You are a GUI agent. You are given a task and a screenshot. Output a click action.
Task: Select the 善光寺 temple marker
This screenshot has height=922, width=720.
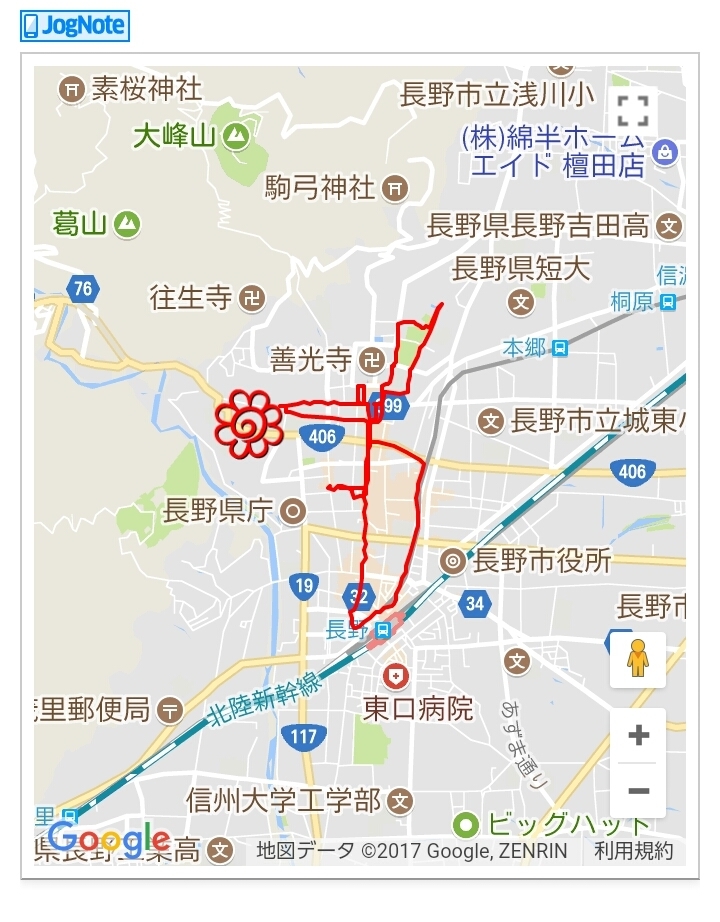[x=372, y=358]
